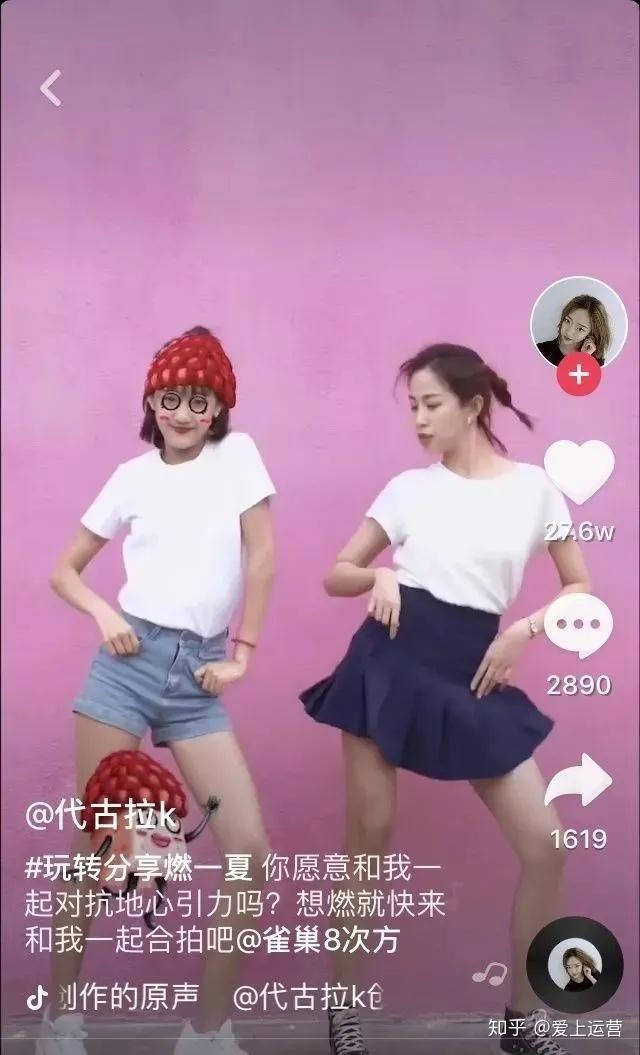Like this video with the heart
The height and width of the screenshot is (1055, 640).
click(579, 472)
